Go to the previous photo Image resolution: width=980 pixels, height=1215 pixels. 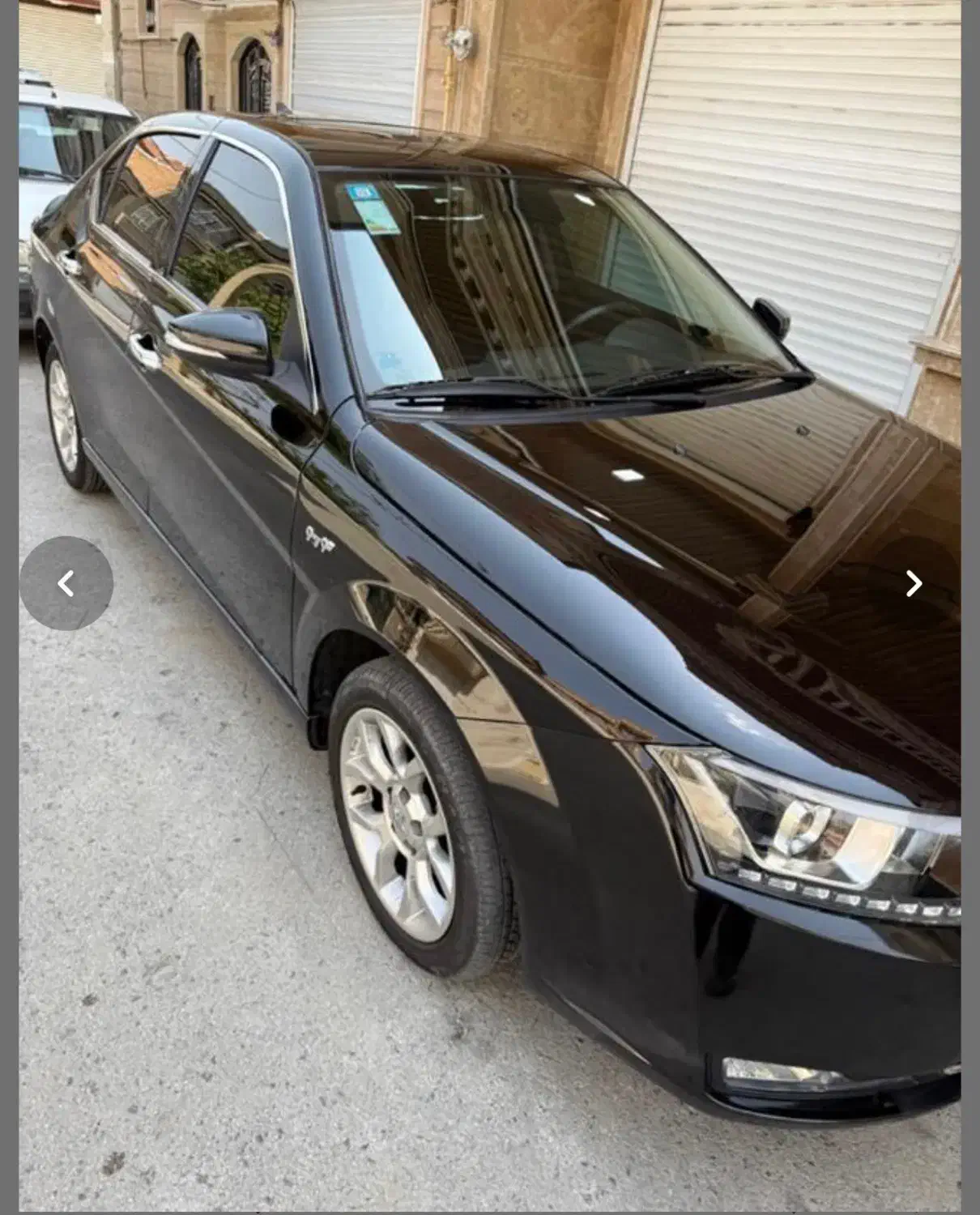tap(66, 583)
